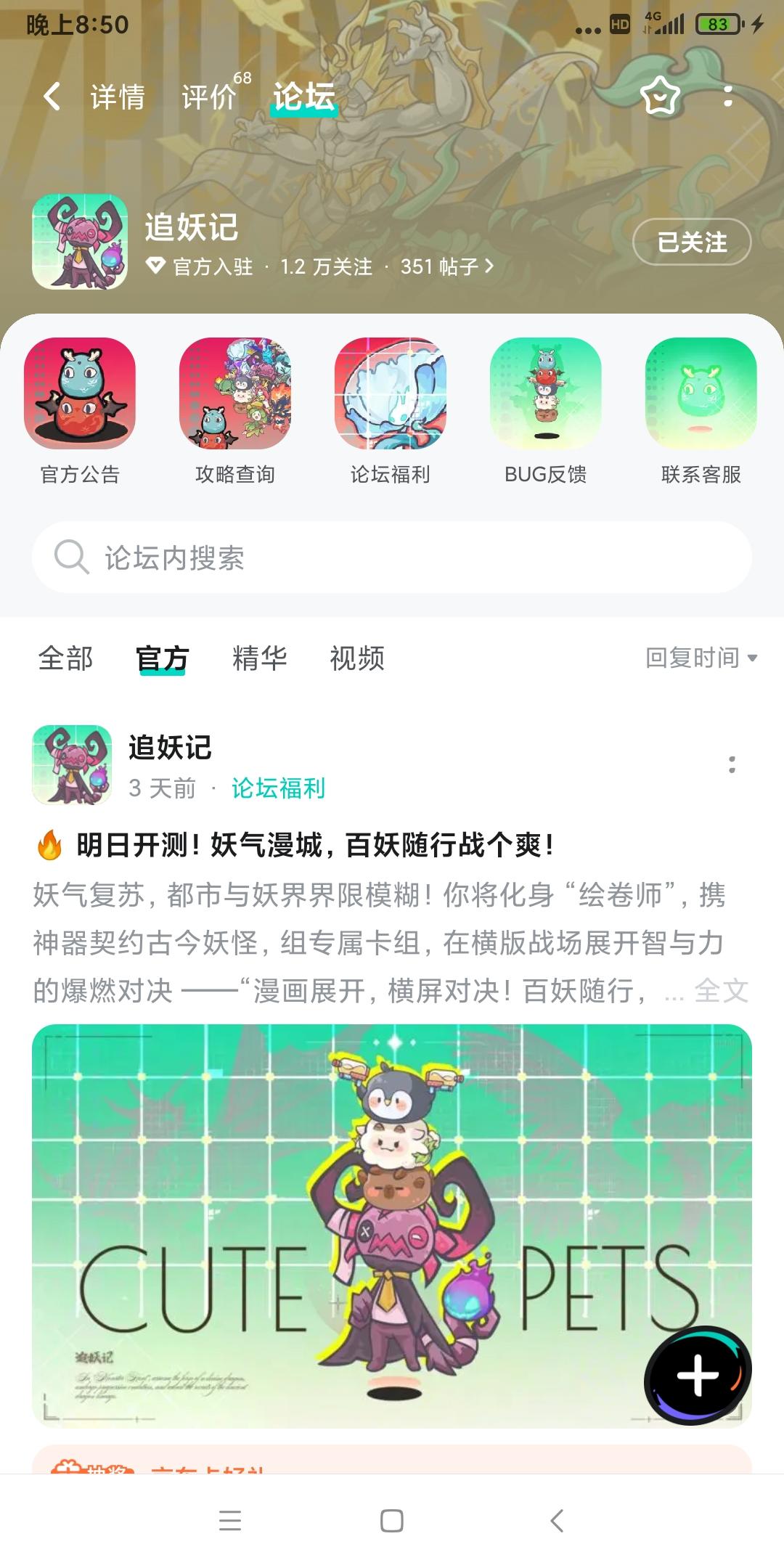This screenshot has width=784, height=1568.
Task: Expand the follower count details via chevron
Action: point(488,267)
